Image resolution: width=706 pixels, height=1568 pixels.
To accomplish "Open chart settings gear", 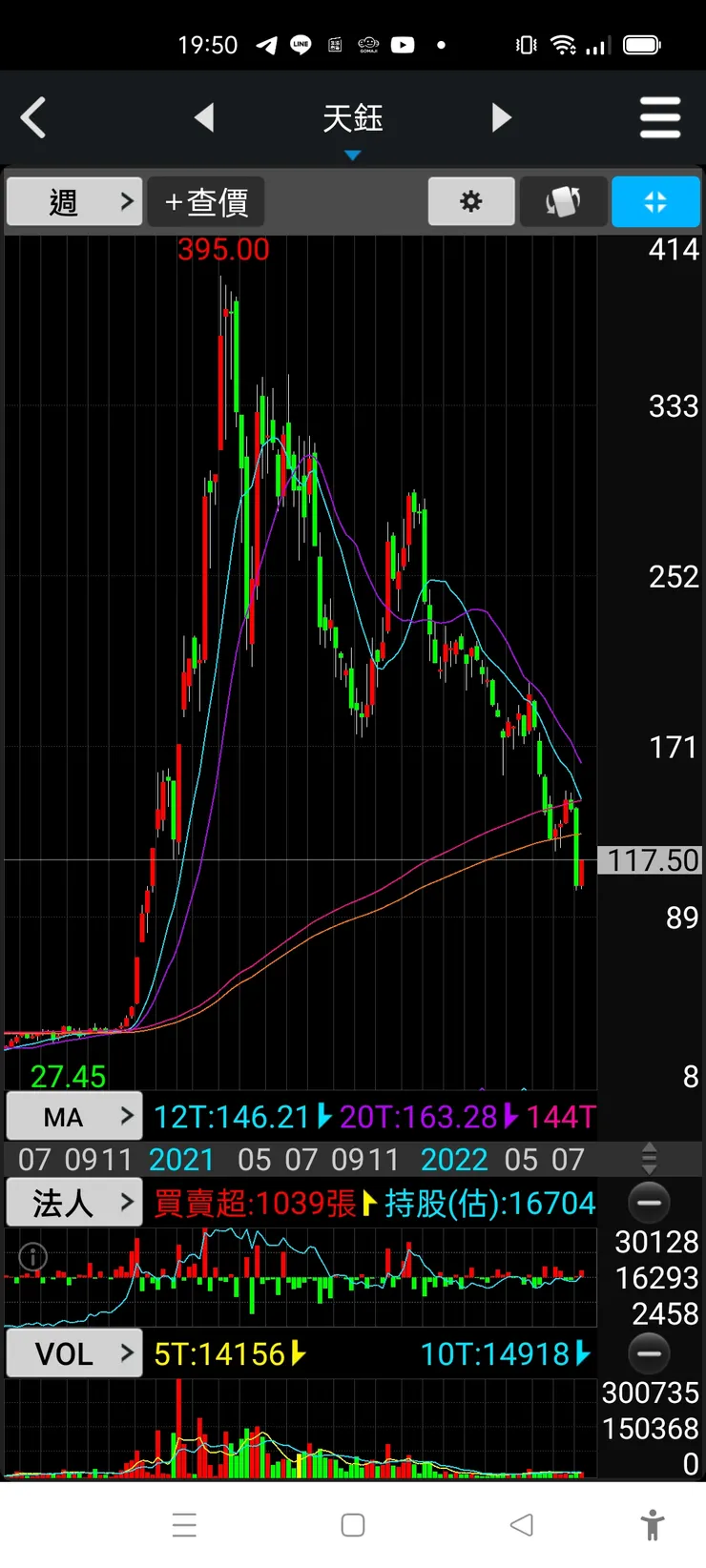I will click(x=471, y=201).
